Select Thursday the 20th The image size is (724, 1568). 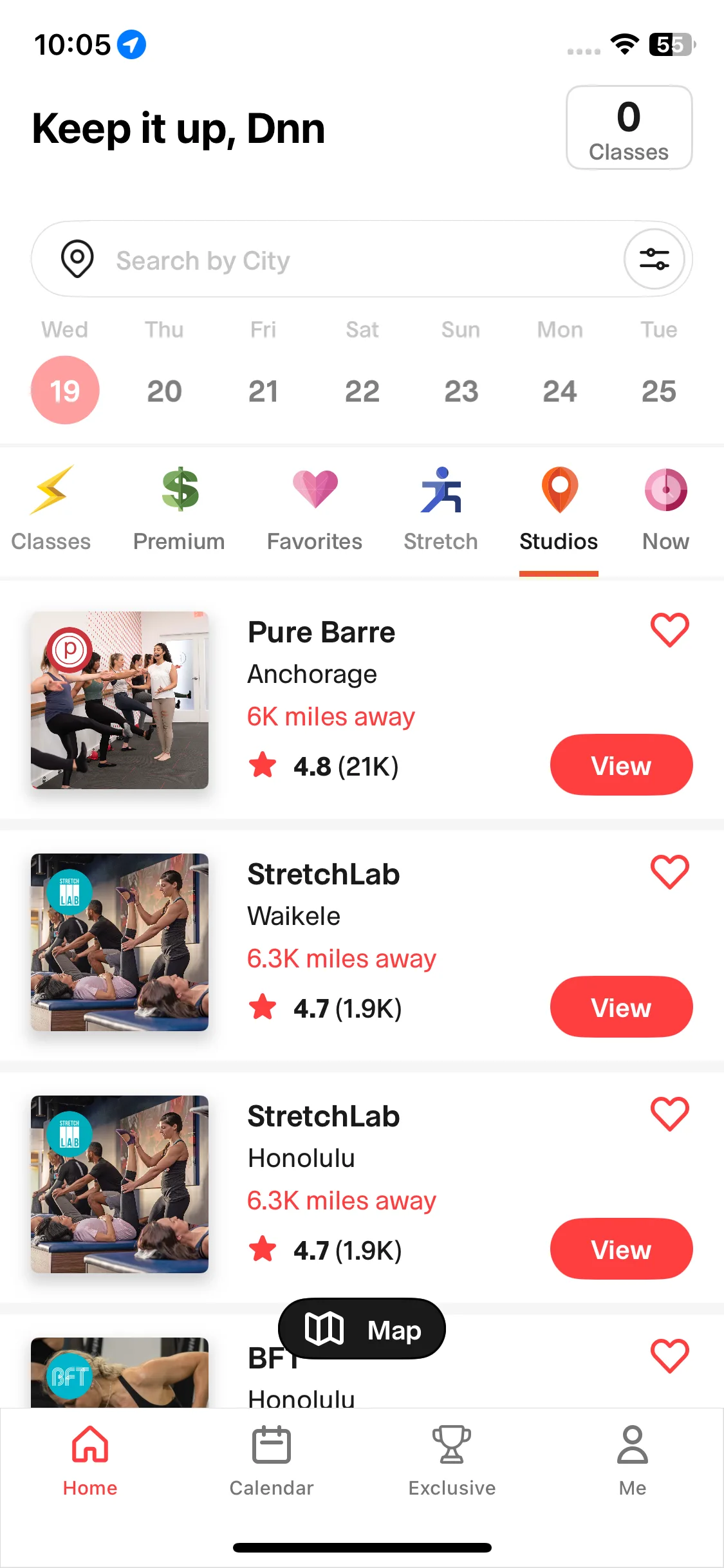coord(164,390)
